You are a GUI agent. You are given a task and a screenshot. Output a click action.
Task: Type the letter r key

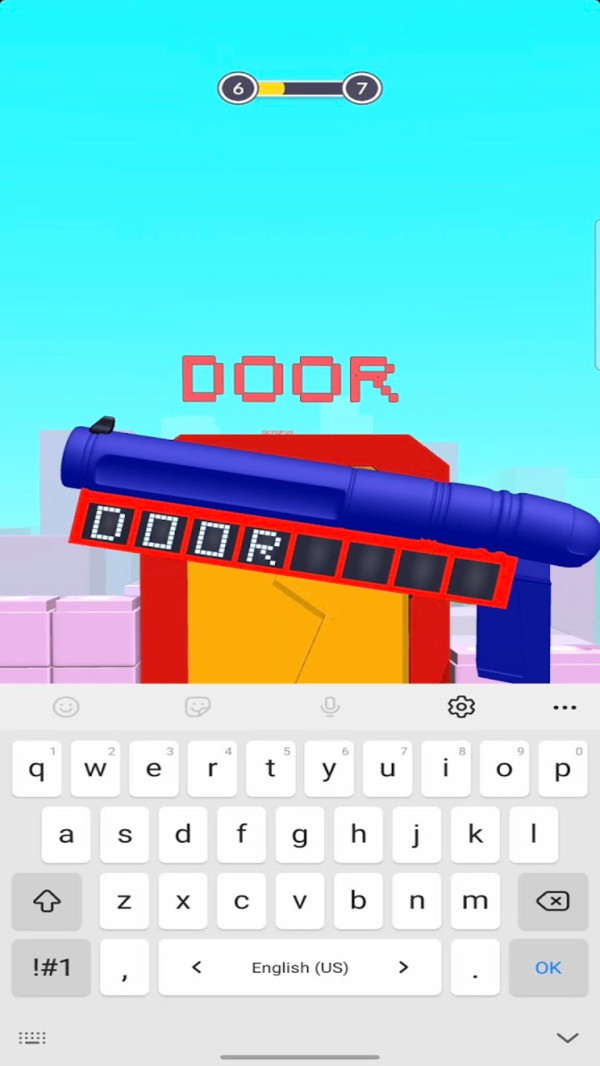(x=212, y=768)
